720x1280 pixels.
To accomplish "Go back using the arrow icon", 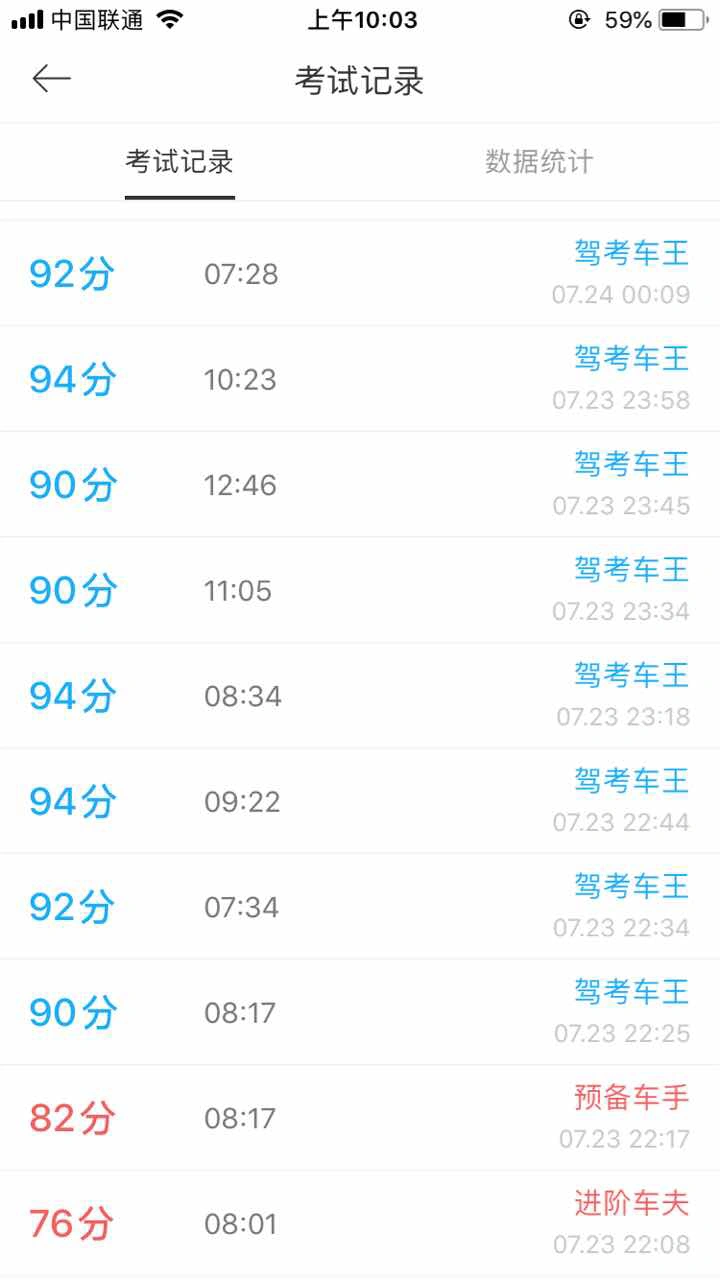I will click(x=51, y=79).
